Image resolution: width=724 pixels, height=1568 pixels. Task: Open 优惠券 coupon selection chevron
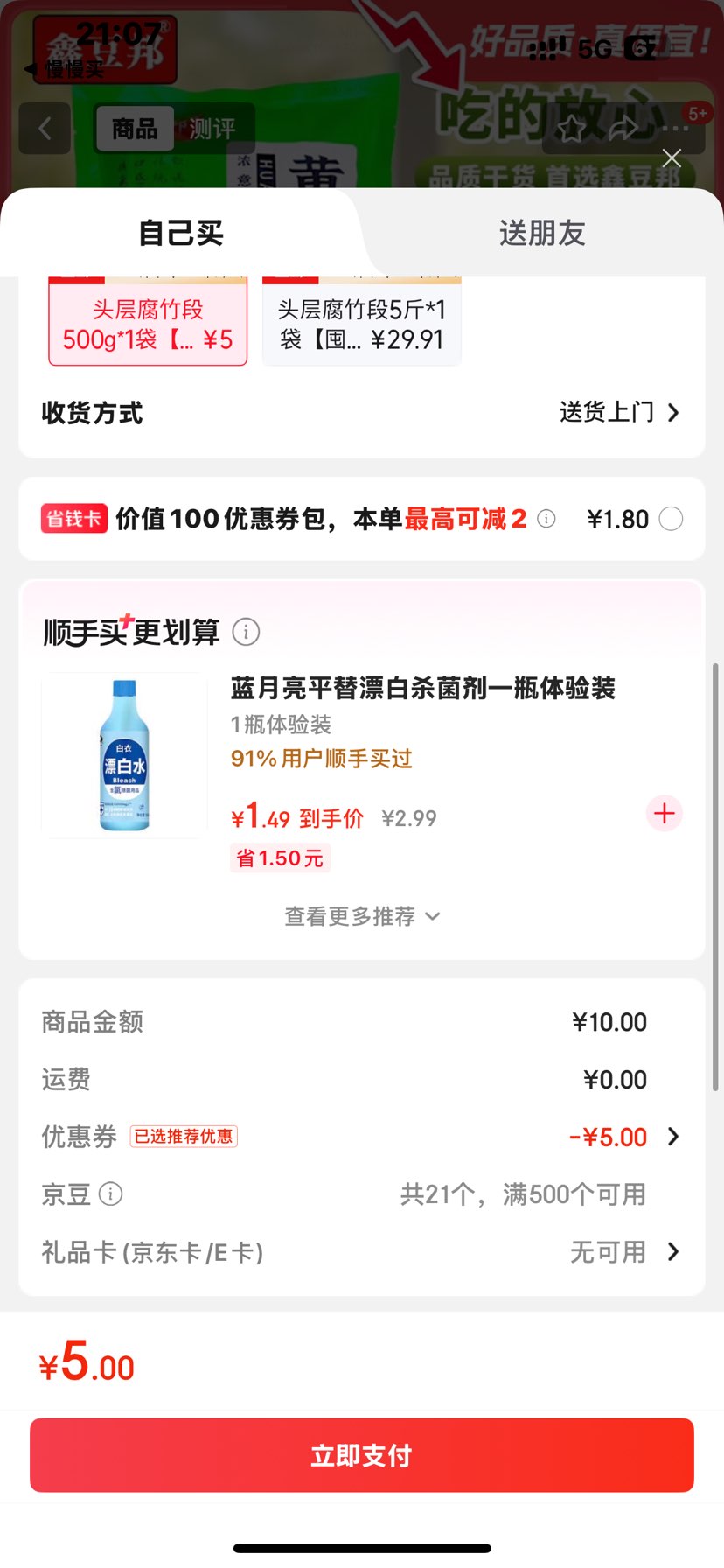(672, 1136)
